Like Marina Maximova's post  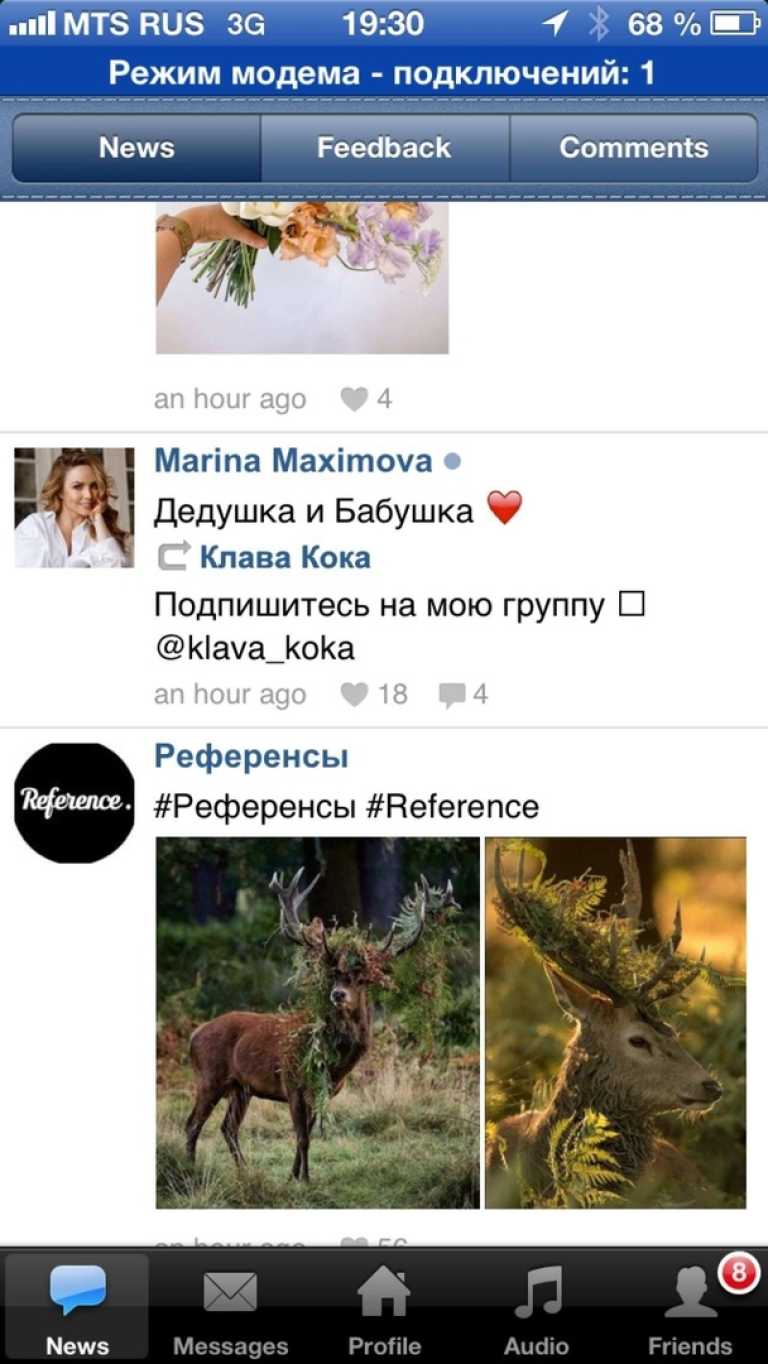click(373, 694)
